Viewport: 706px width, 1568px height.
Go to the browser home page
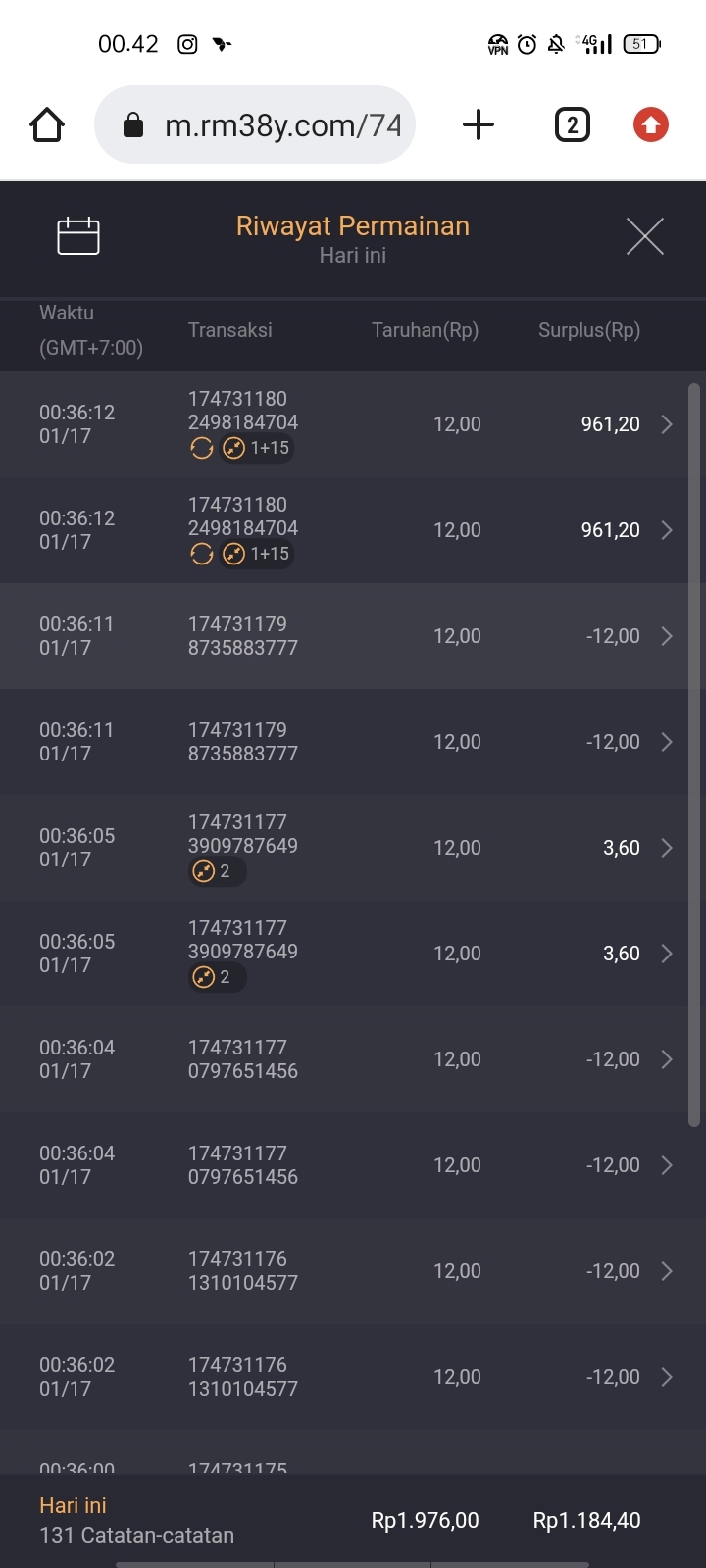click(x=47, y=125)
